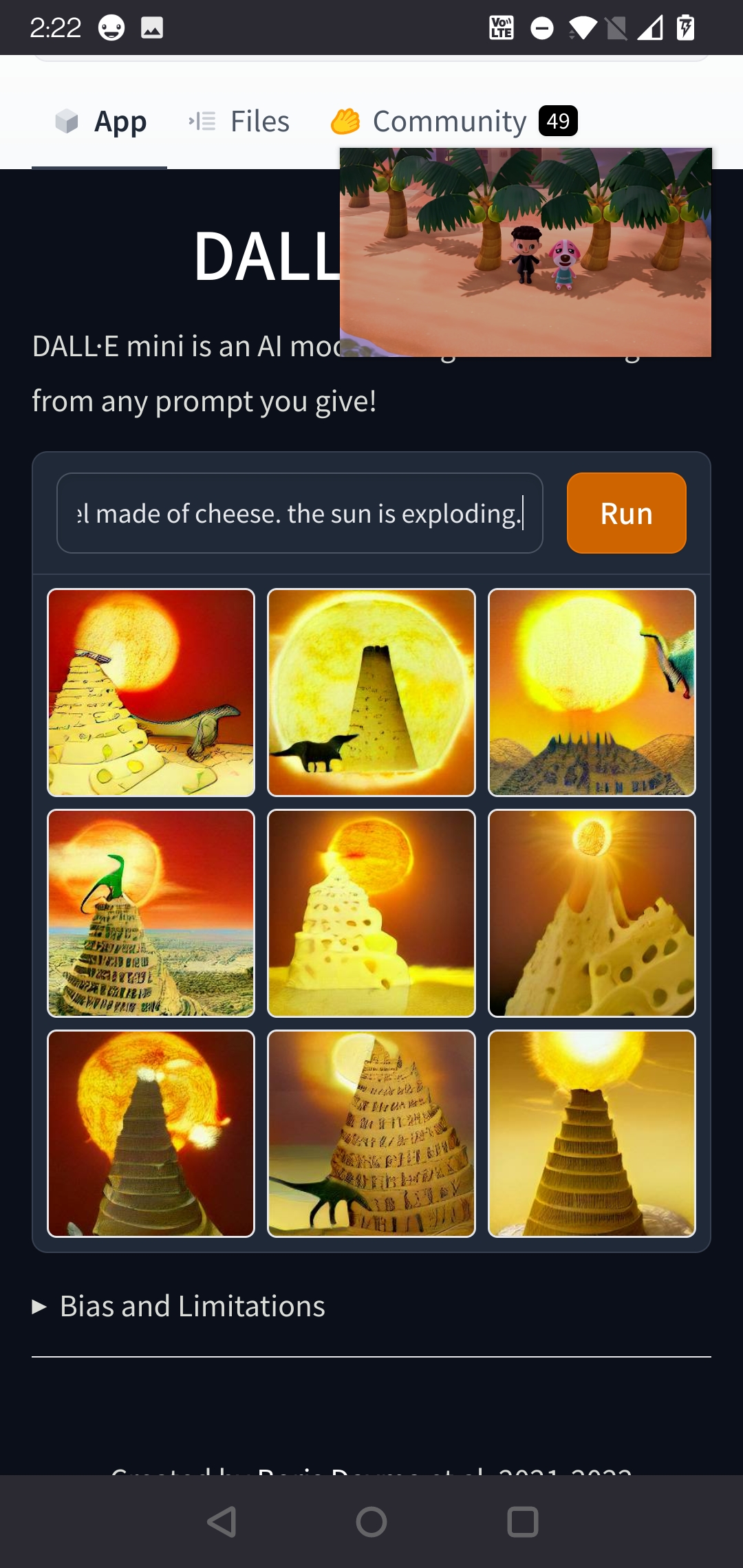Go back using system back button
Viewport: 743px width, 1568px height.
tap(222, 1521)
